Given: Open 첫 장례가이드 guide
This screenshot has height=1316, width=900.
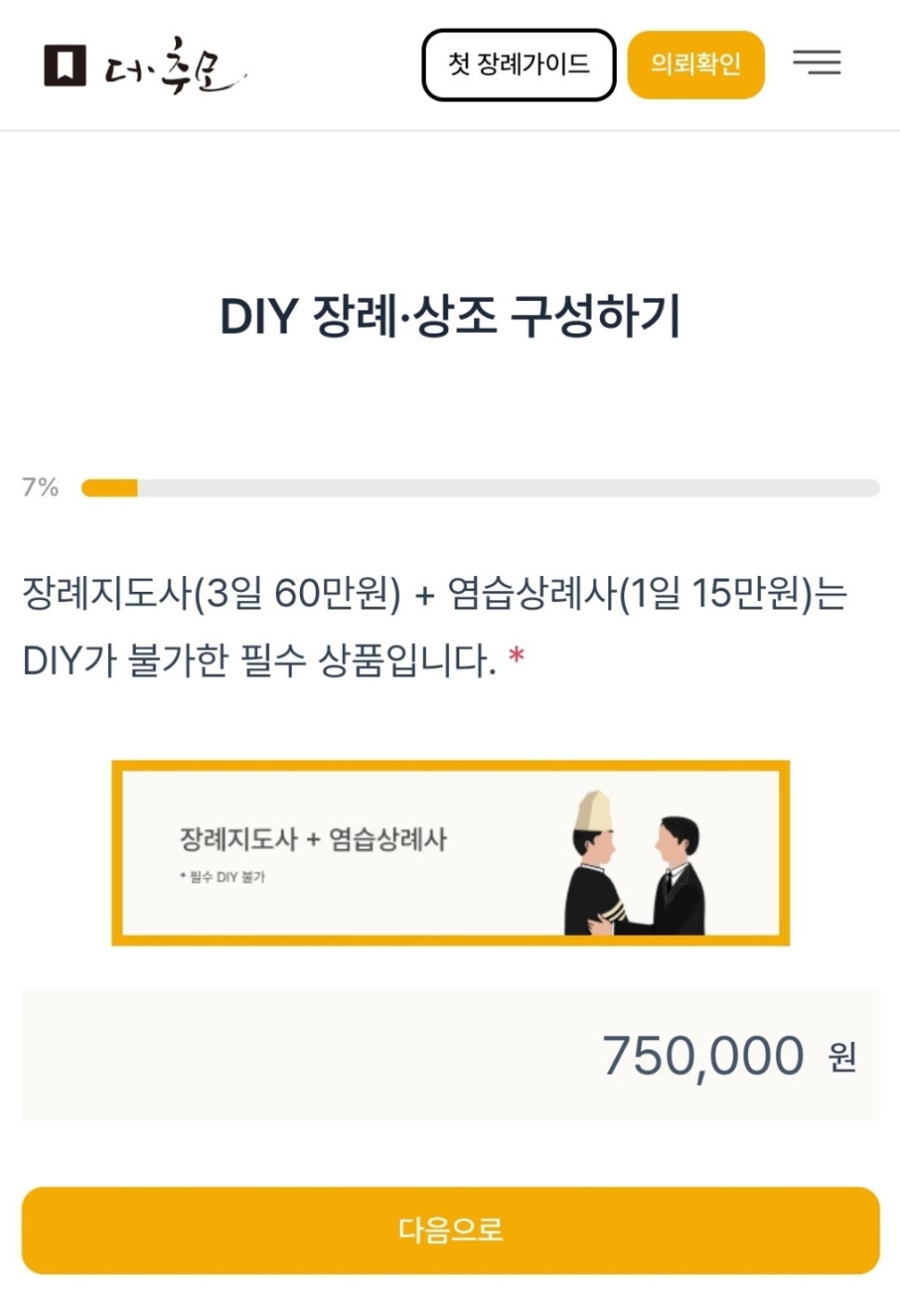Looking at the screenshot, I should (519, 64).
